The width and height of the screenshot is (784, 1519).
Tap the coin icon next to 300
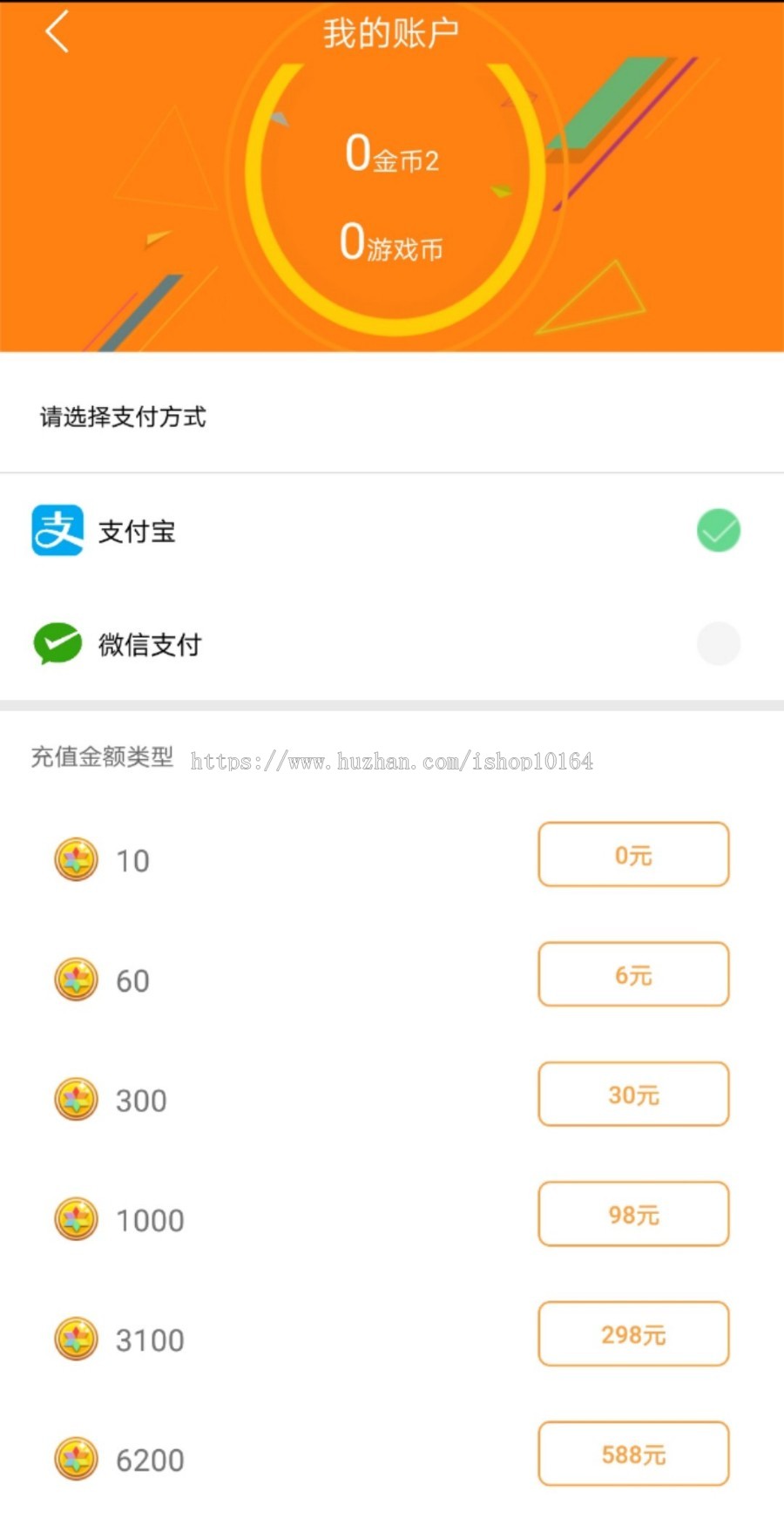tap(76, 1098)
